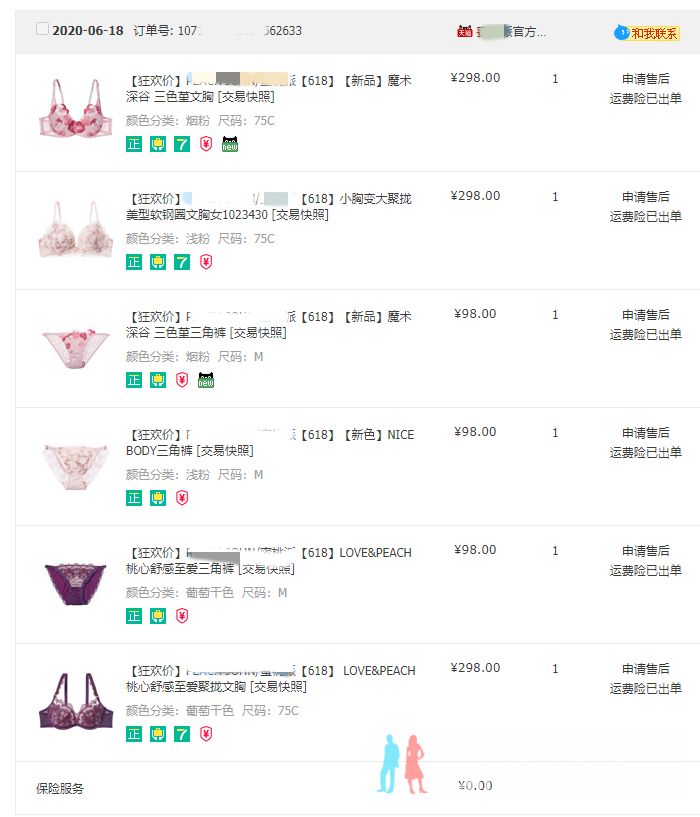Open the NICE BODY三角裤 product thumbnail
The width and height of the screenshot is (700, 817).
coord(75,466)
